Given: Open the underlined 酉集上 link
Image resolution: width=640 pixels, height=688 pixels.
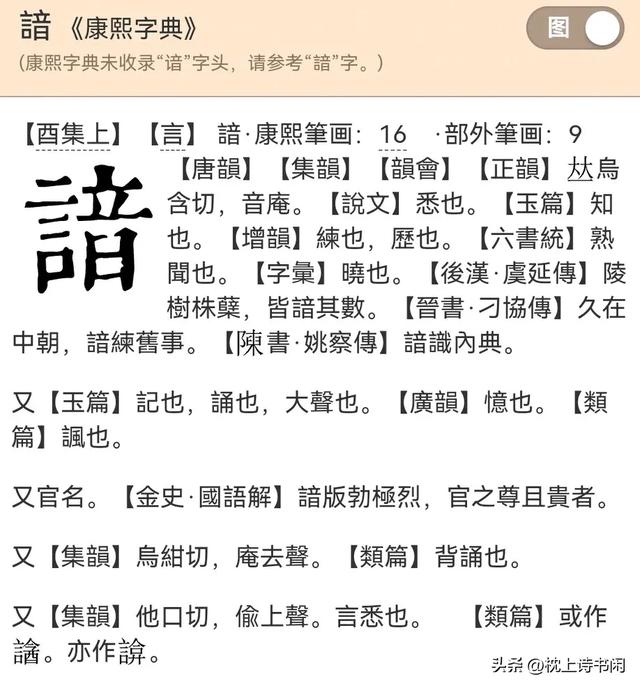Looking at the screenshot, I should [x=73, y=134].
